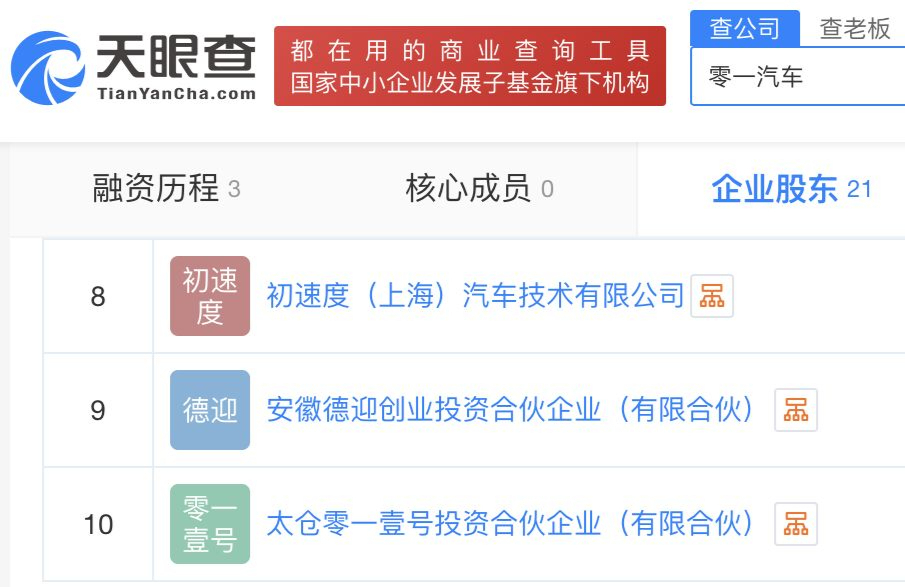Open the 核心成员 tab
This screenshot has height=587, width=905.
pos(479,189)
